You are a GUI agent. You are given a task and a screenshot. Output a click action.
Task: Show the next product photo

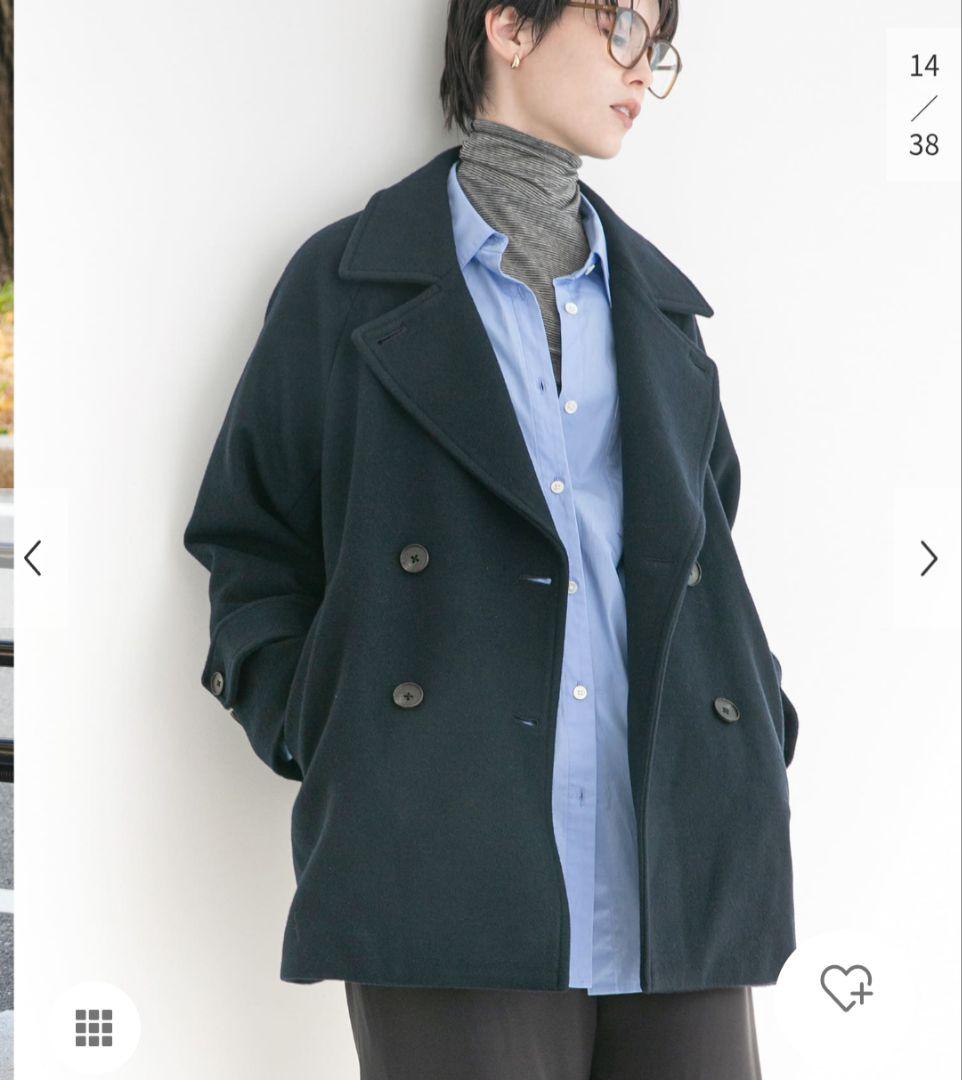929,558
